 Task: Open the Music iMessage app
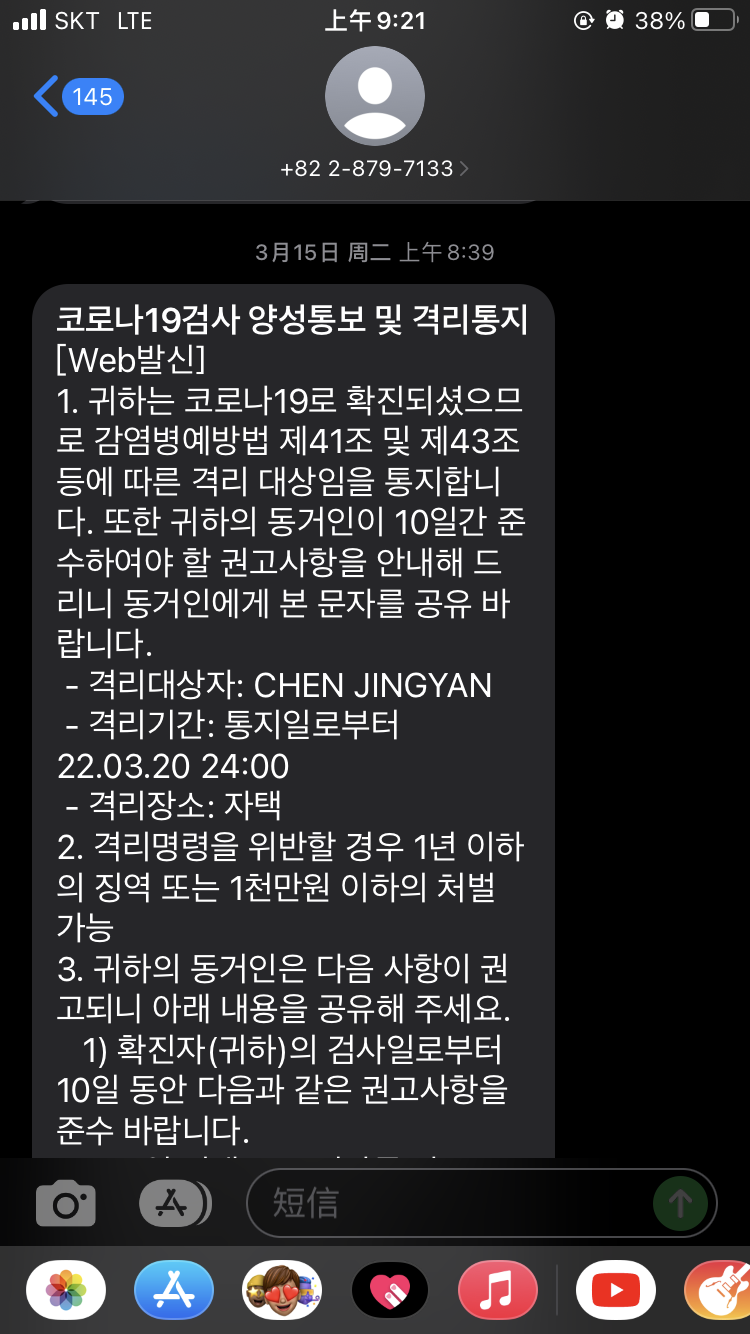(x=498, y=1290)
